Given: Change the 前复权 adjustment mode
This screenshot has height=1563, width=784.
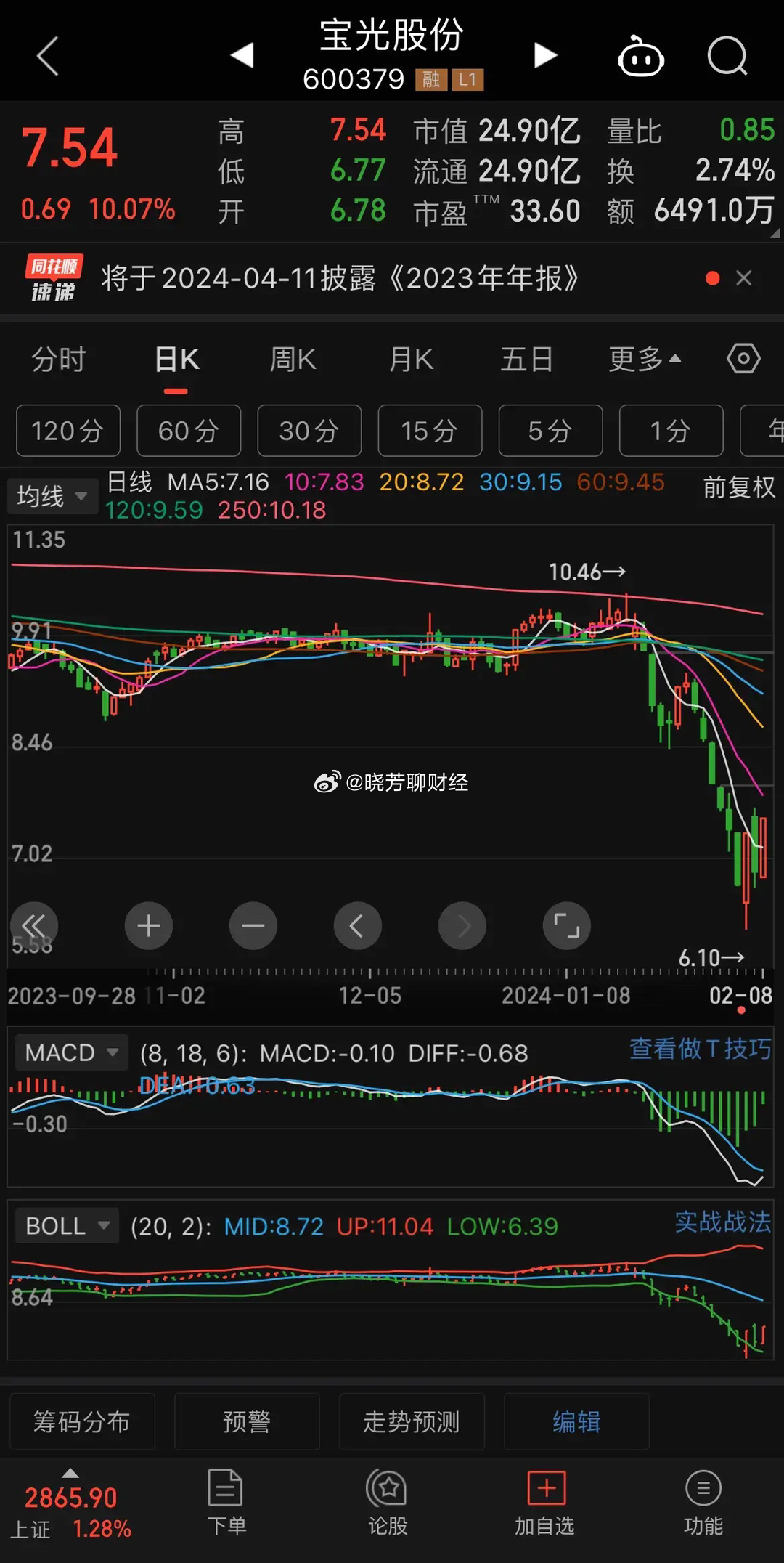Looking at the screenshot, I should point(738,487).
